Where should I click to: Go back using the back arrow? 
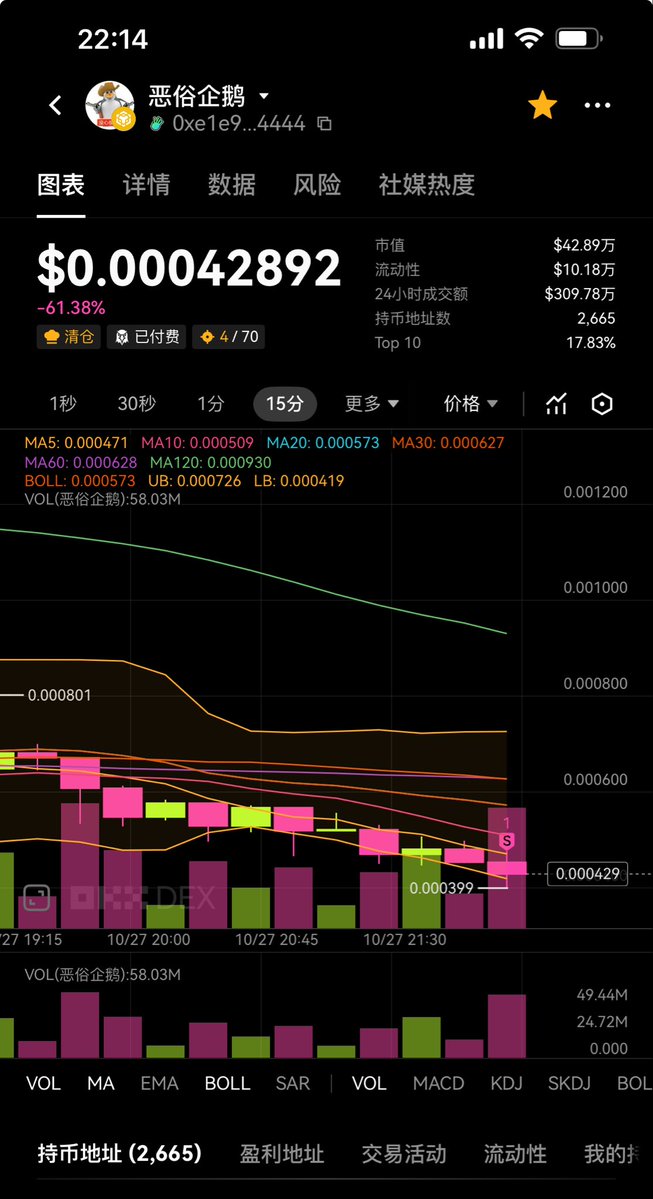56,105
